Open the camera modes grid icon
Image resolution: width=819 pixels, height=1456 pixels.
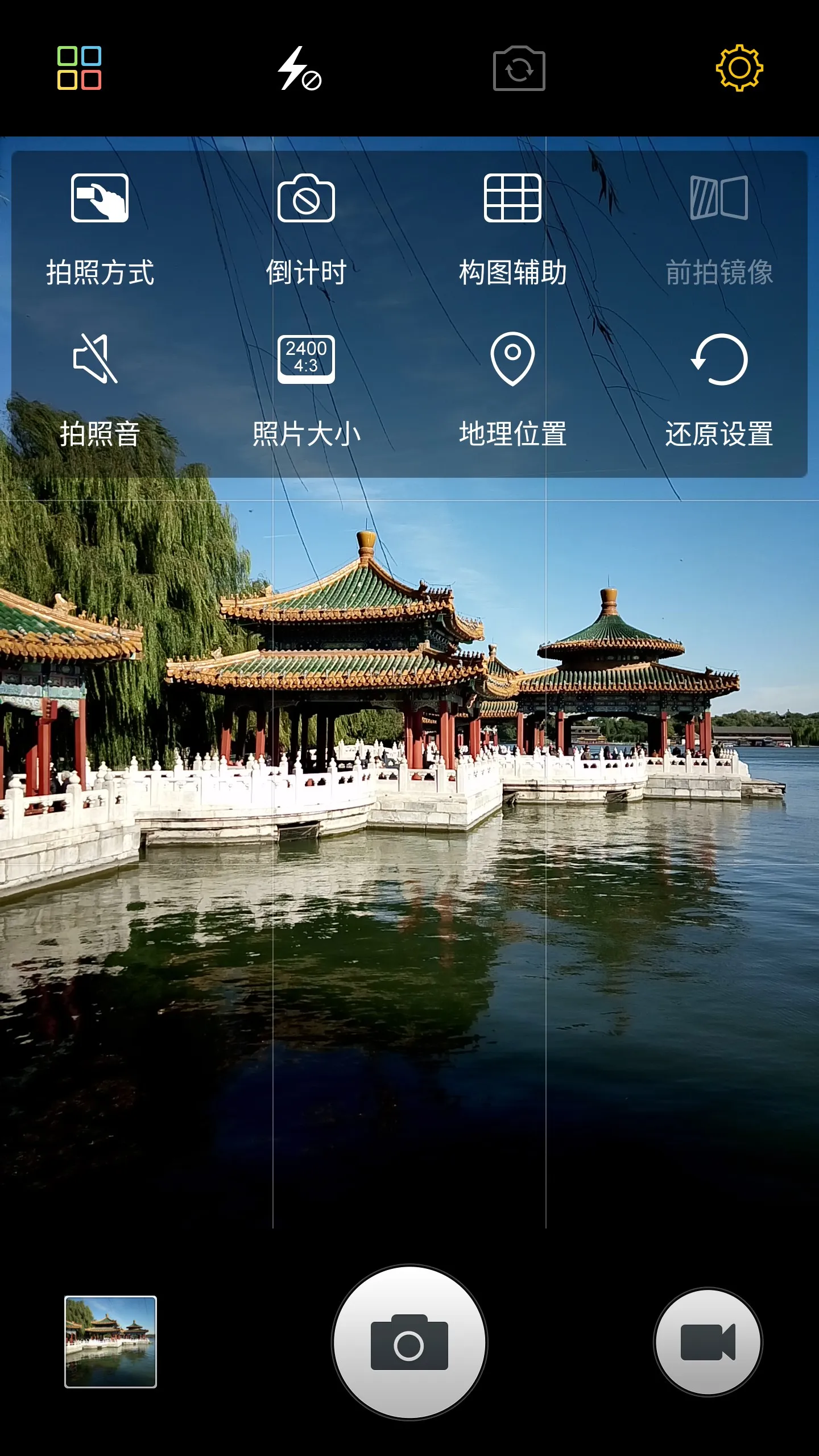point(79,68)
